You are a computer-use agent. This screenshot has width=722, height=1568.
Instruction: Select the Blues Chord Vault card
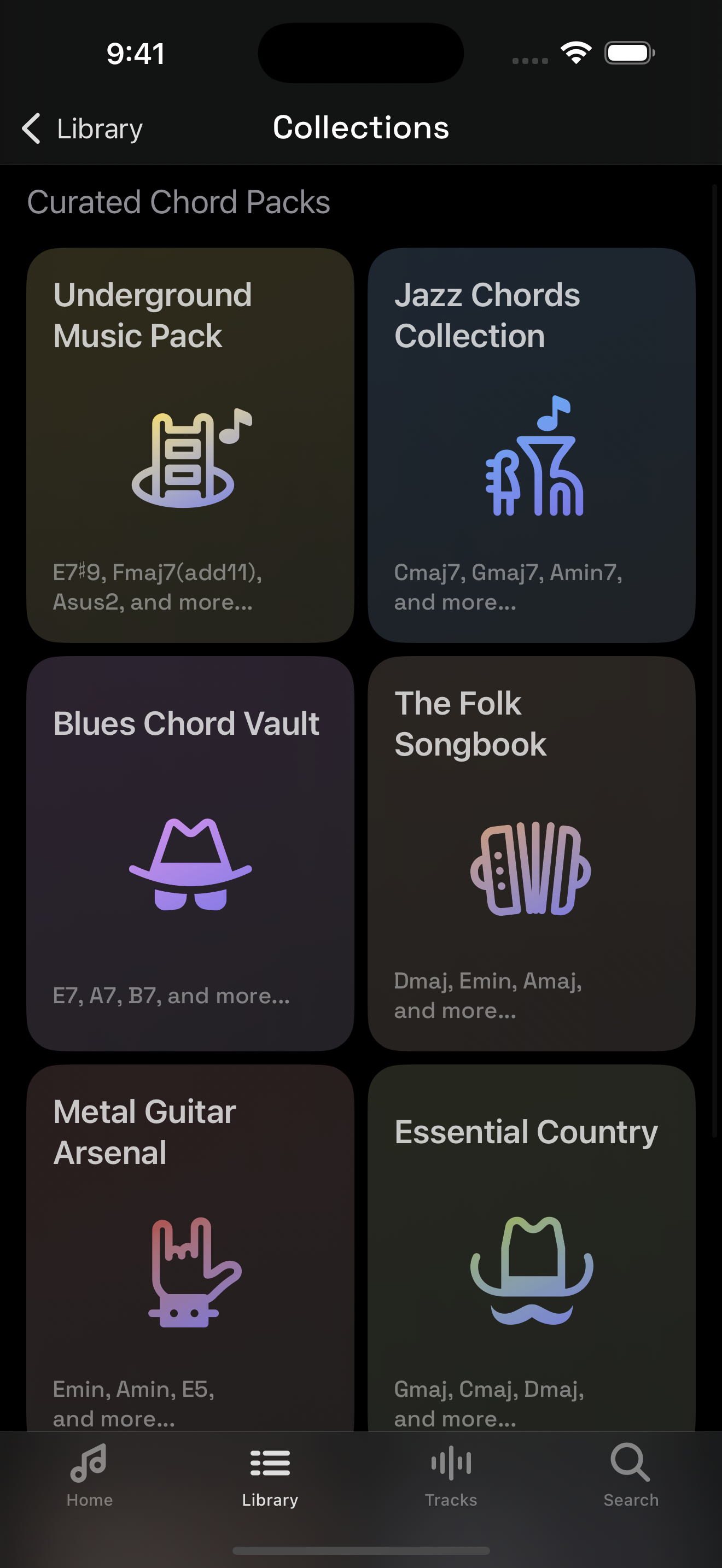coord(190,853)
